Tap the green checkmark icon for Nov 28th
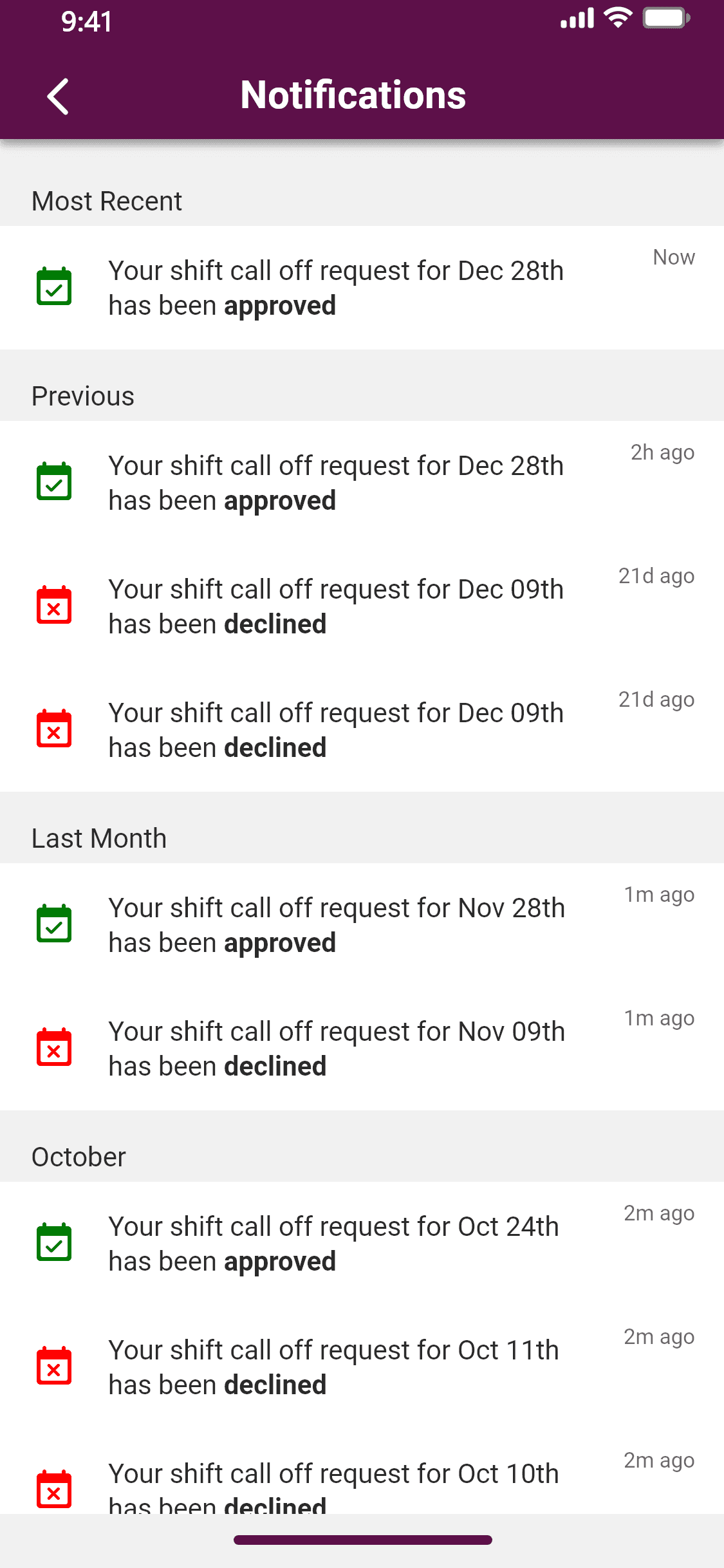 (55, 924)
